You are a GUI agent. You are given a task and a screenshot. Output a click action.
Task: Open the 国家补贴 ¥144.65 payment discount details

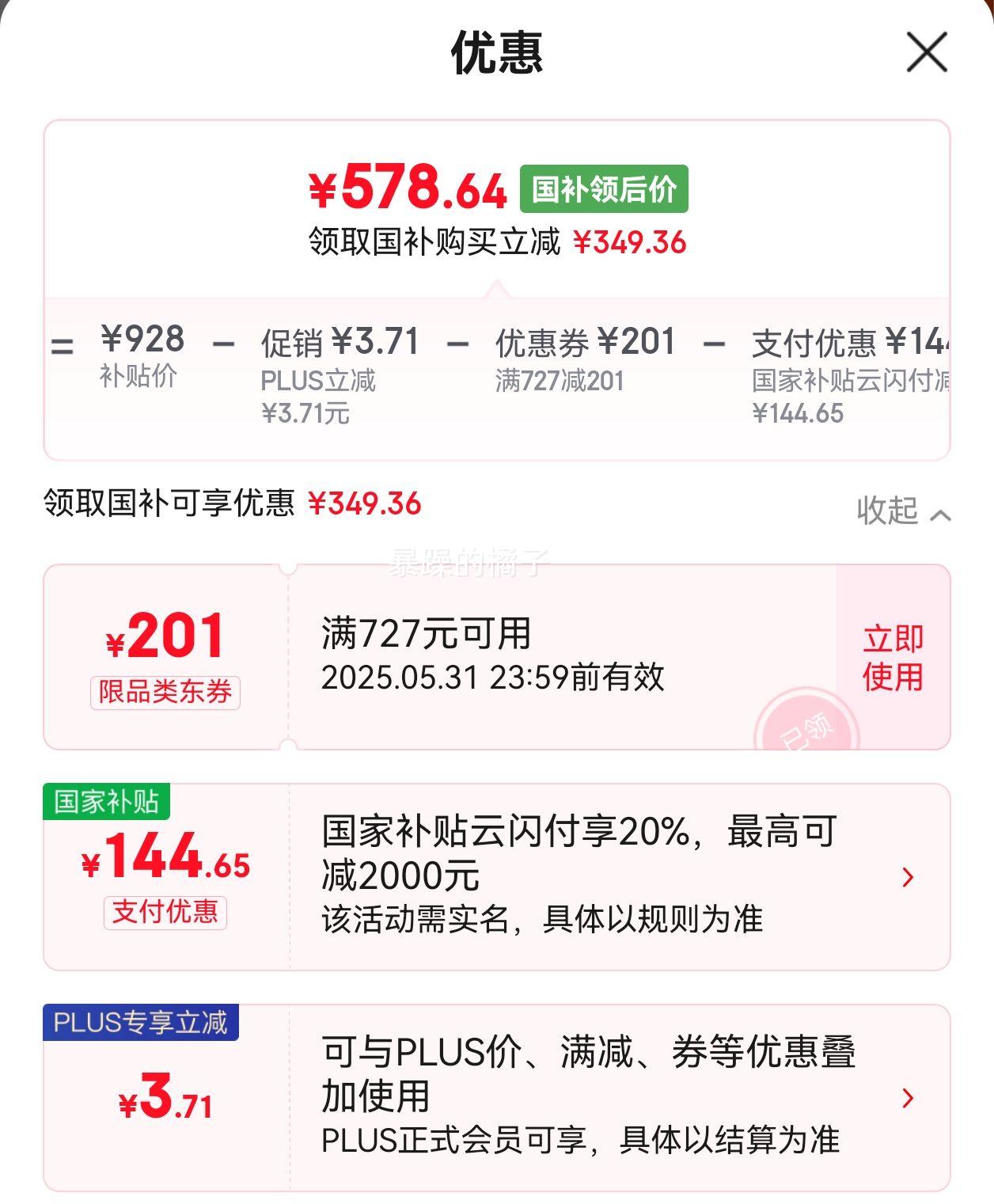pos(907,877)
